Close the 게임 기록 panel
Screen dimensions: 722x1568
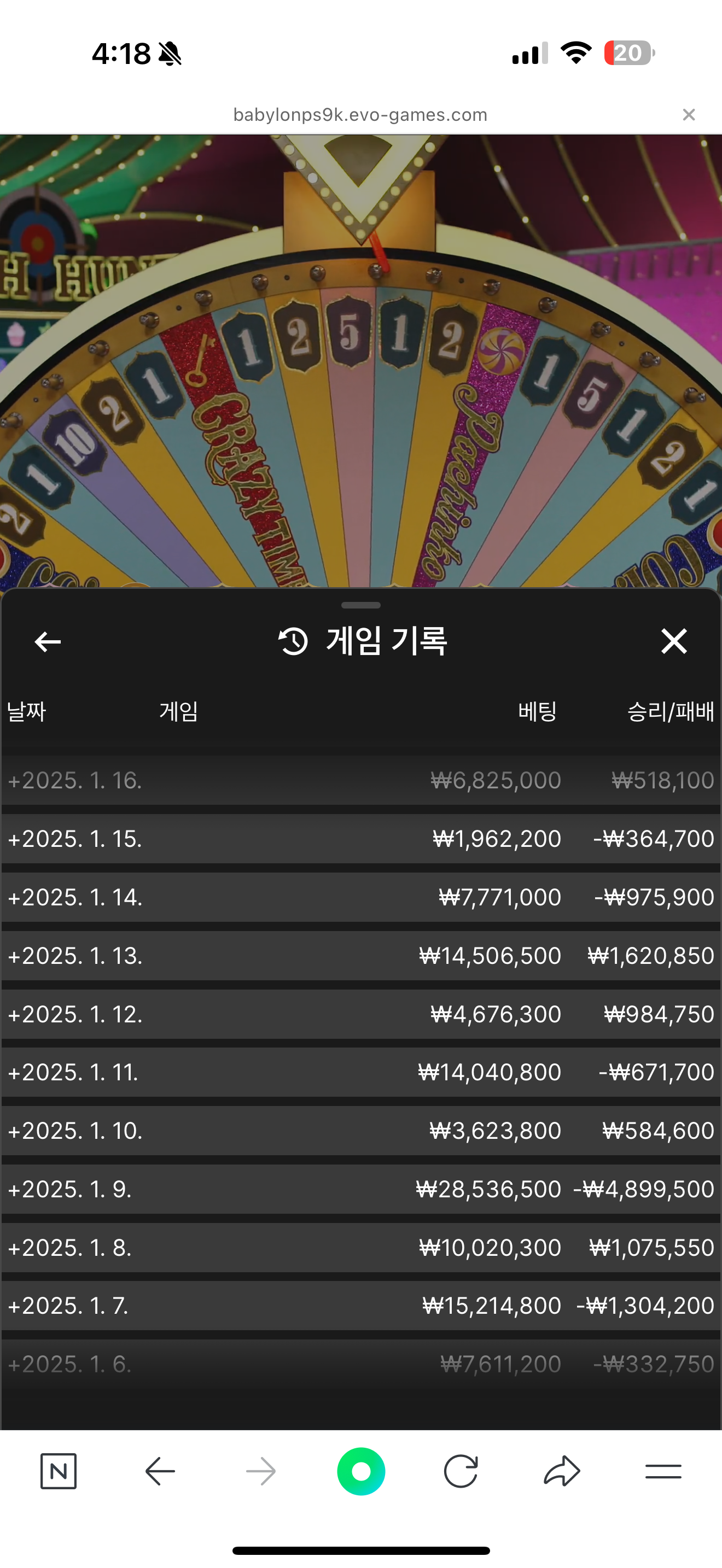pos(673,641)
